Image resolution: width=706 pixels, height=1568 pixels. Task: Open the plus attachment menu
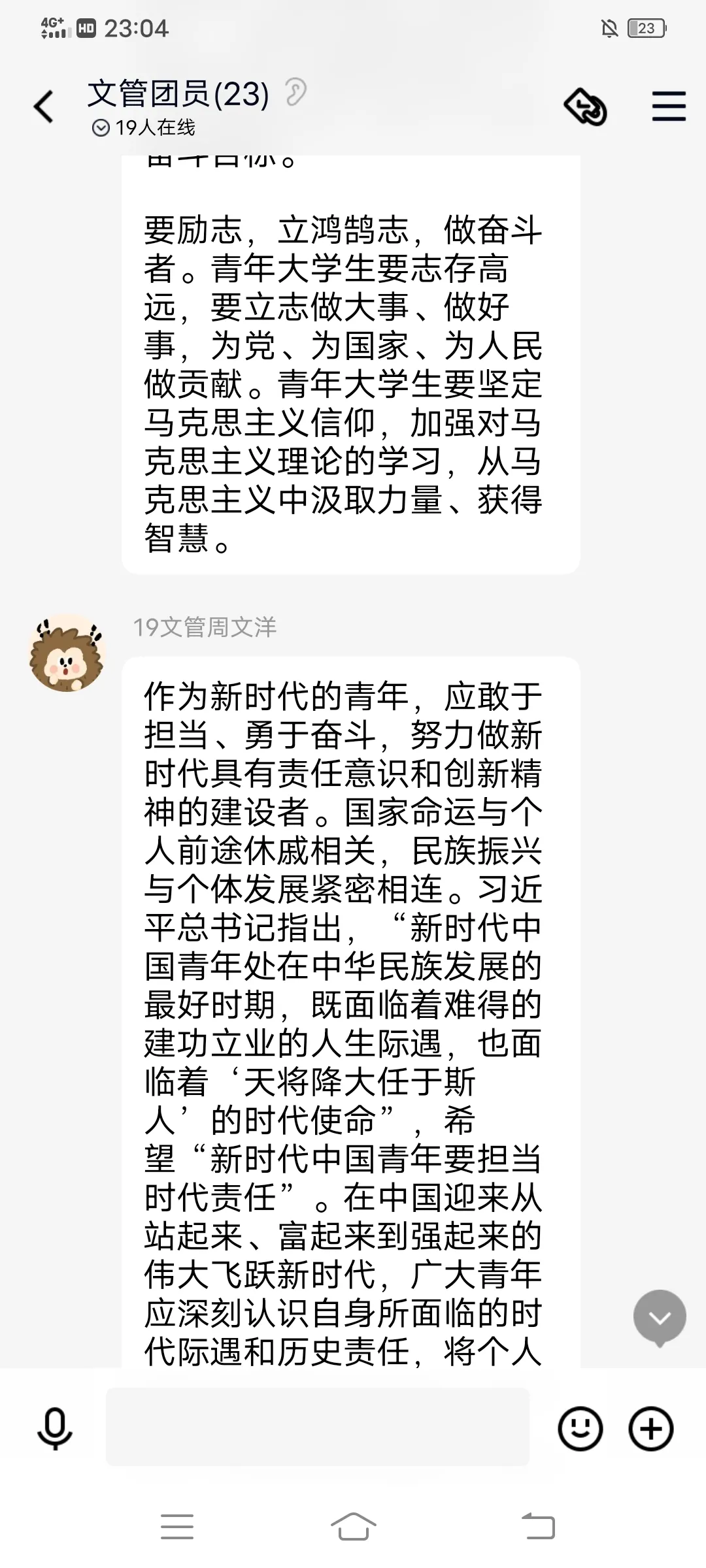pos(650,1429)
